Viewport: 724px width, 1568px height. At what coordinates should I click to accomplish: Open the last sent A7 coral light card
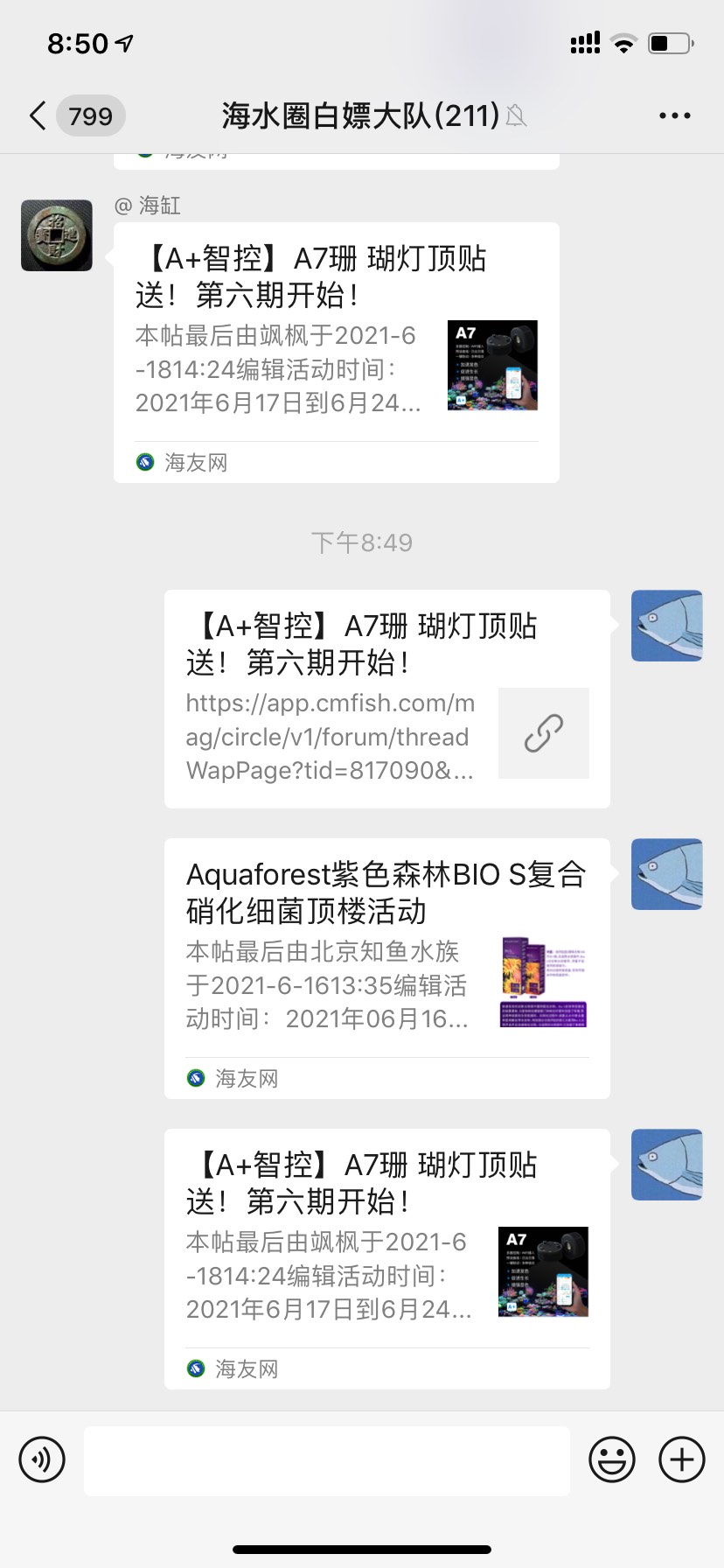(386, 1257)
